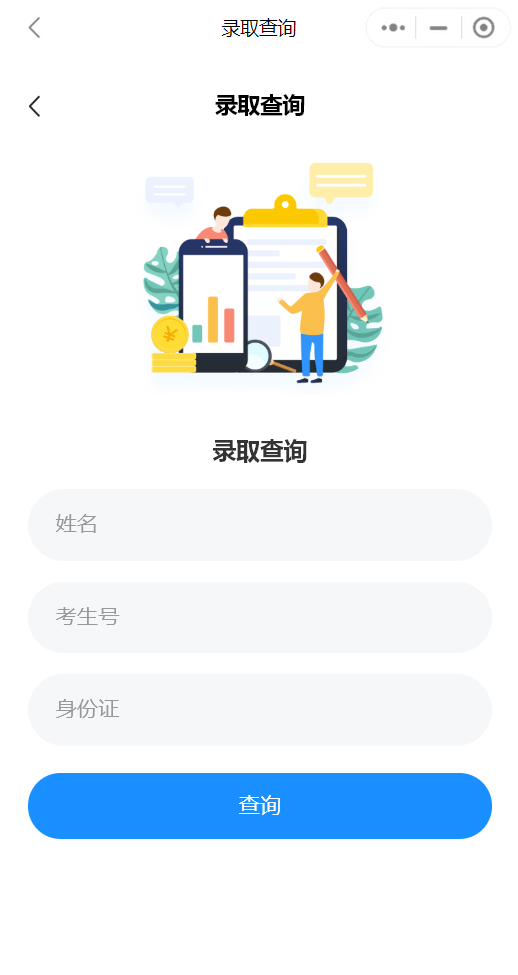Close the mini-program with the circle icon
The image size is (518, 975).
[483, 28]
